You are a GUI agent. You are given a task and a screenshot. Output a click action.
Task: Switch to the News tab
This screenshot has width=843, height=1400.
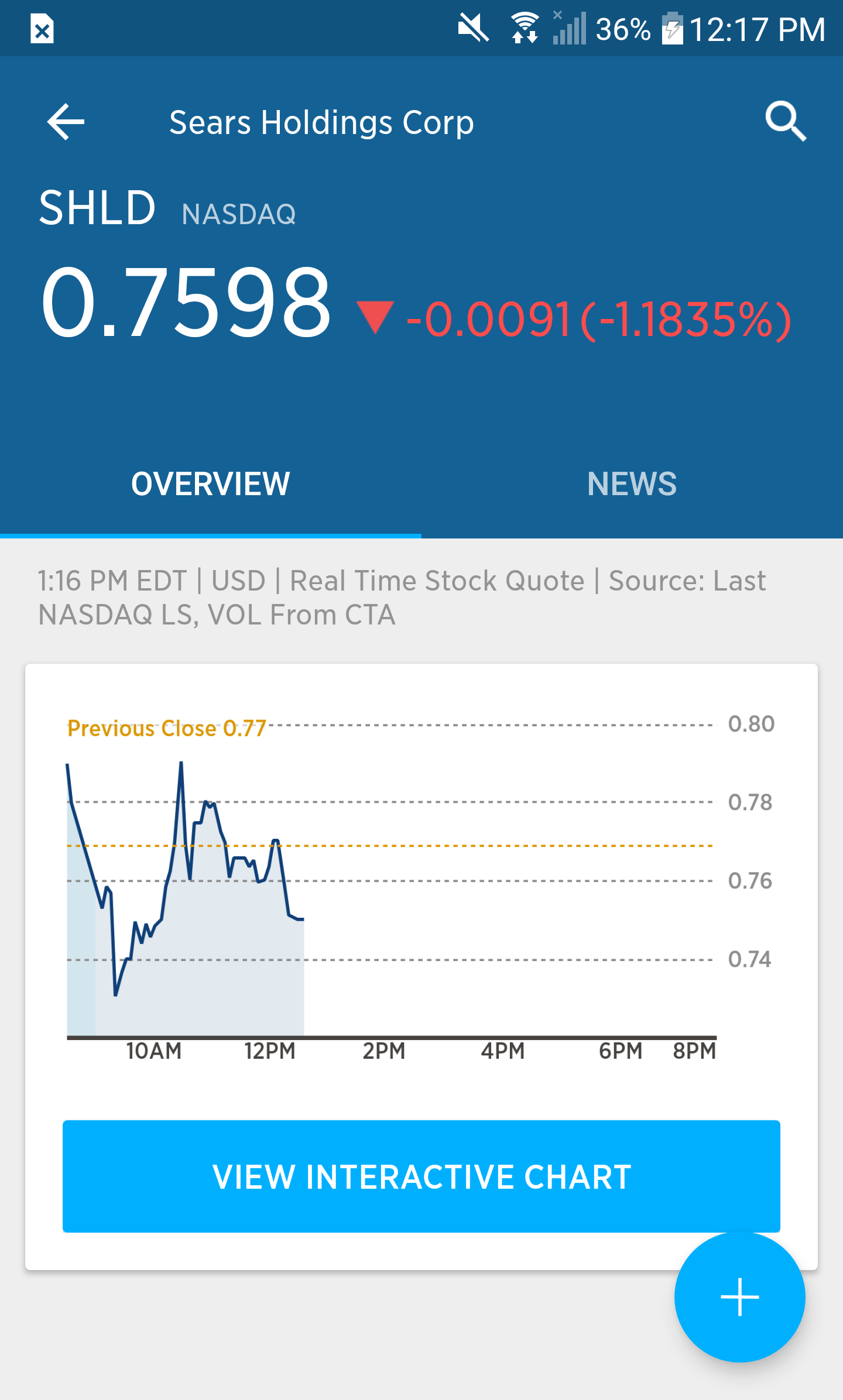coord(632,485)
